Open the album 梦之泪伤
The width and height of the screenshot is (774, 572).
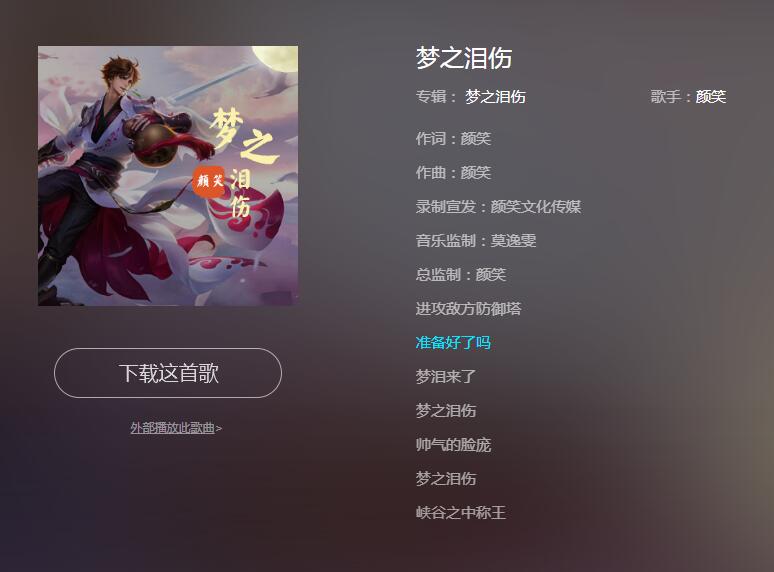(495, 97)
